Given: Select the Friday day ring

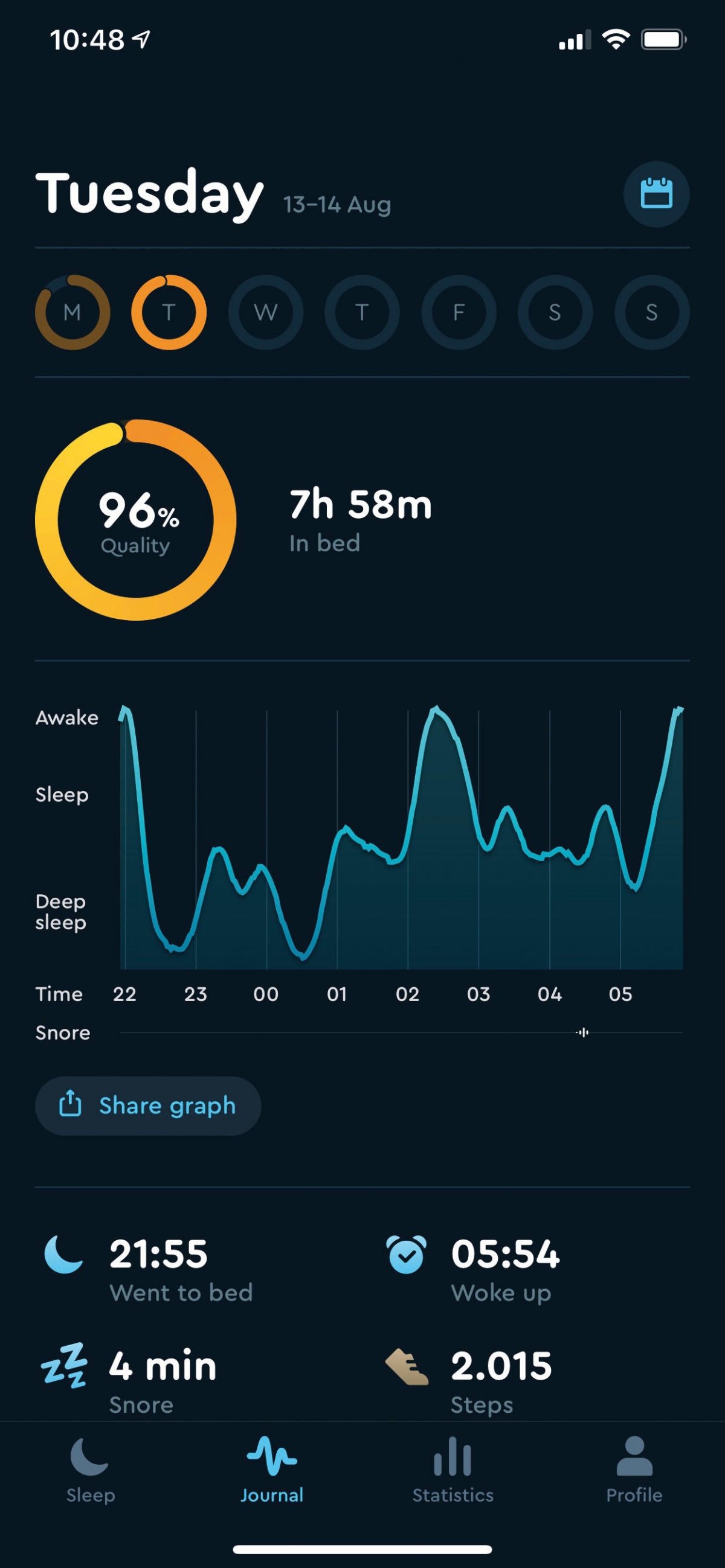Looking at the screenshot, I should tap(459, 312).
